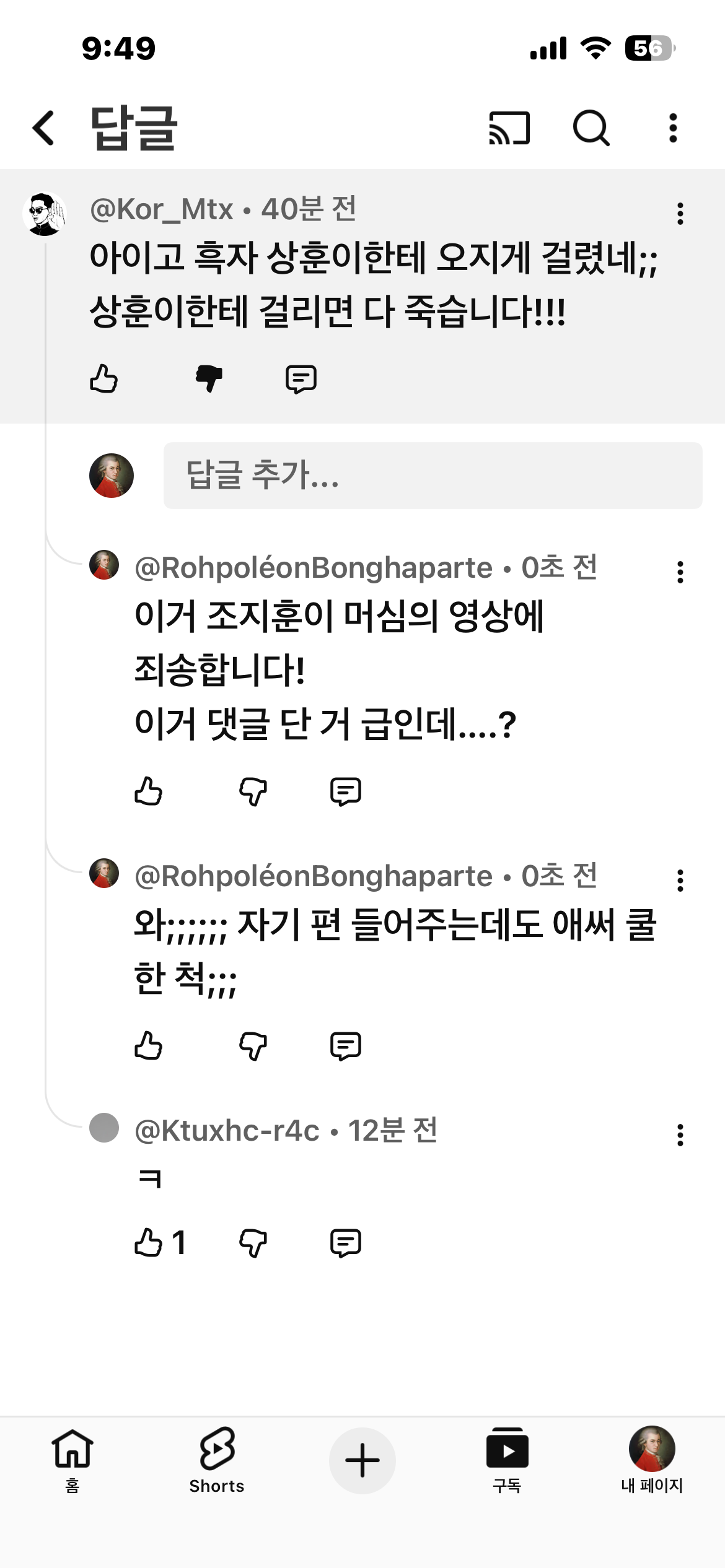This screenshot has height=1568, width=725.
Task: Go back from the 답글 screen
Action: (x=43, y=128)
